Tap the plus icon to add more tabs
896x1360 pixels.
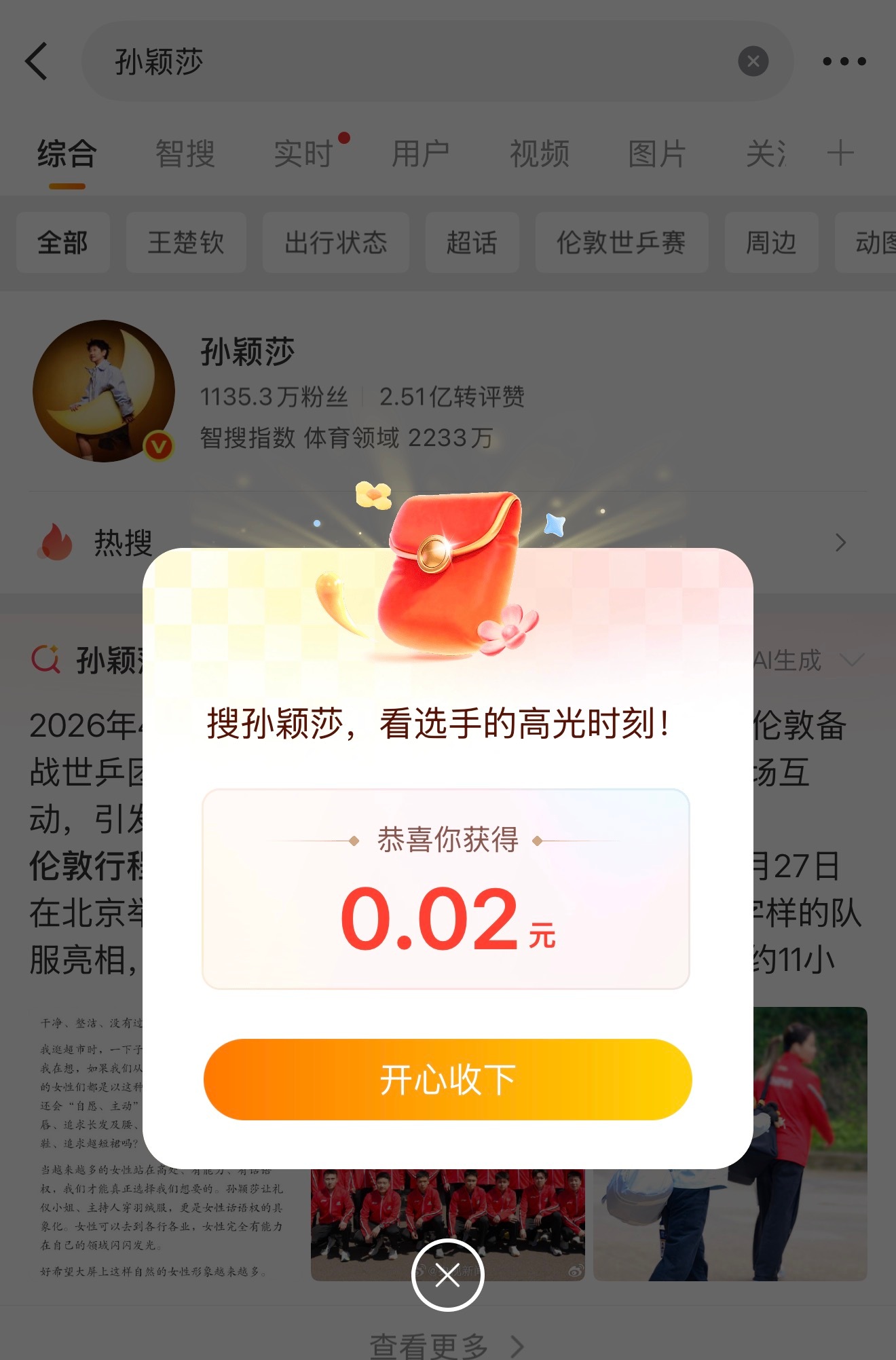point(842,153)
